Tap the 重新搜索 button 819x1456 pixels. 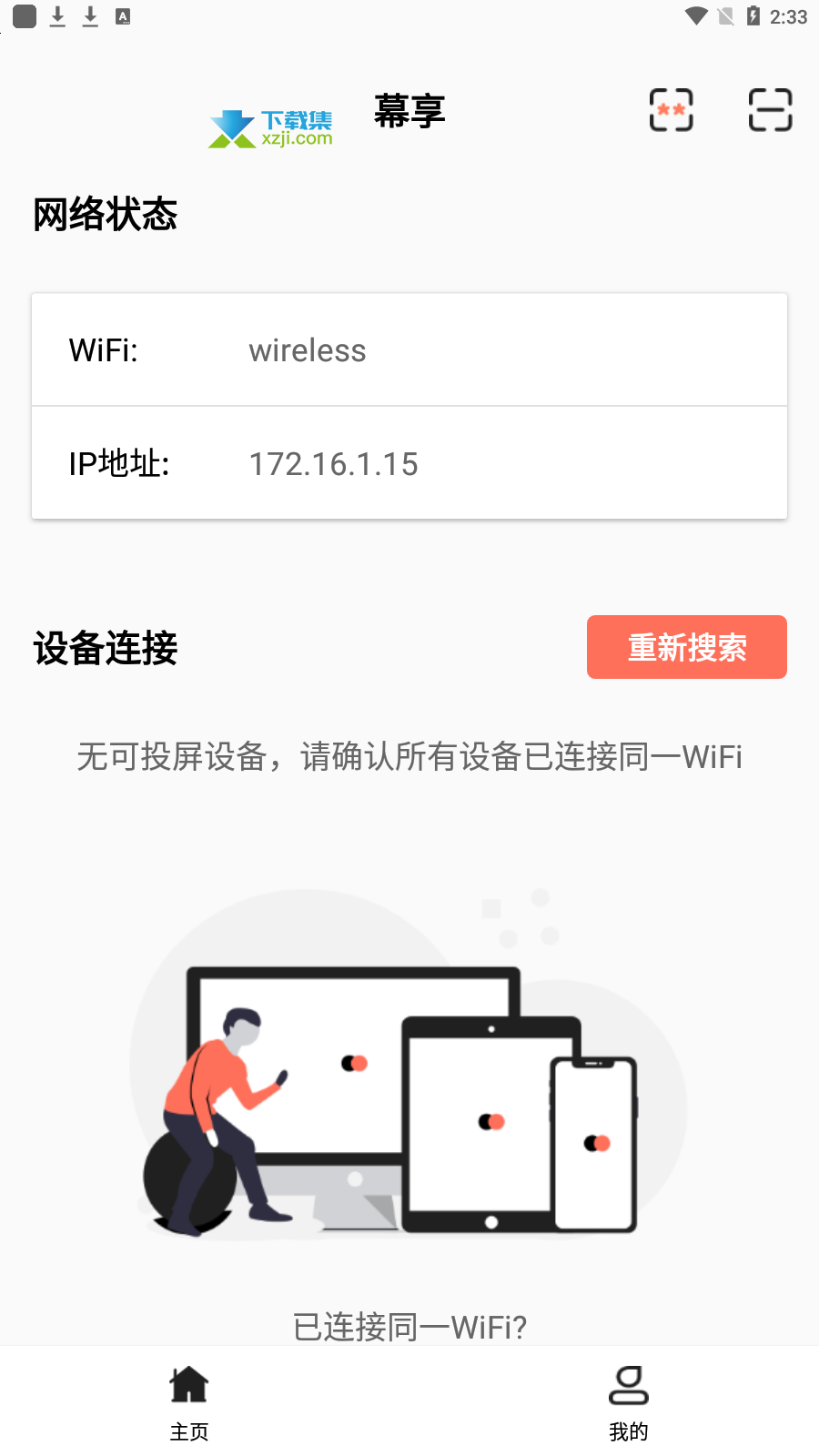click(x=686, y=647)
